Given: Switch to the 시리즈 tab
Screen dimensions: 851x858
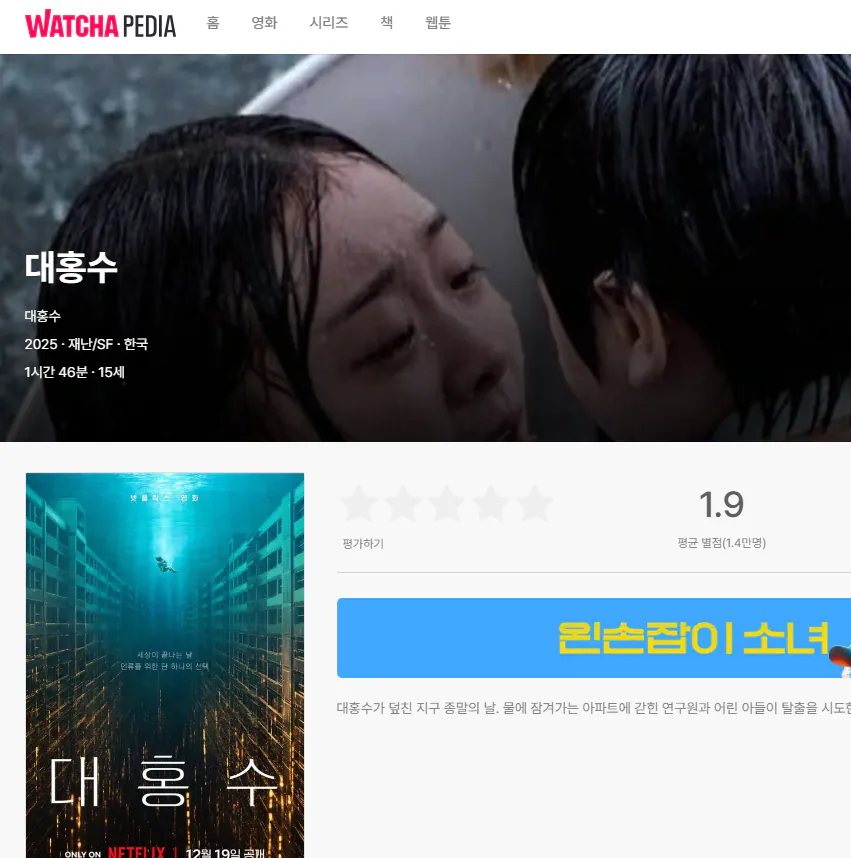Looking at the screenshot, I should click(x=329, y=23).
